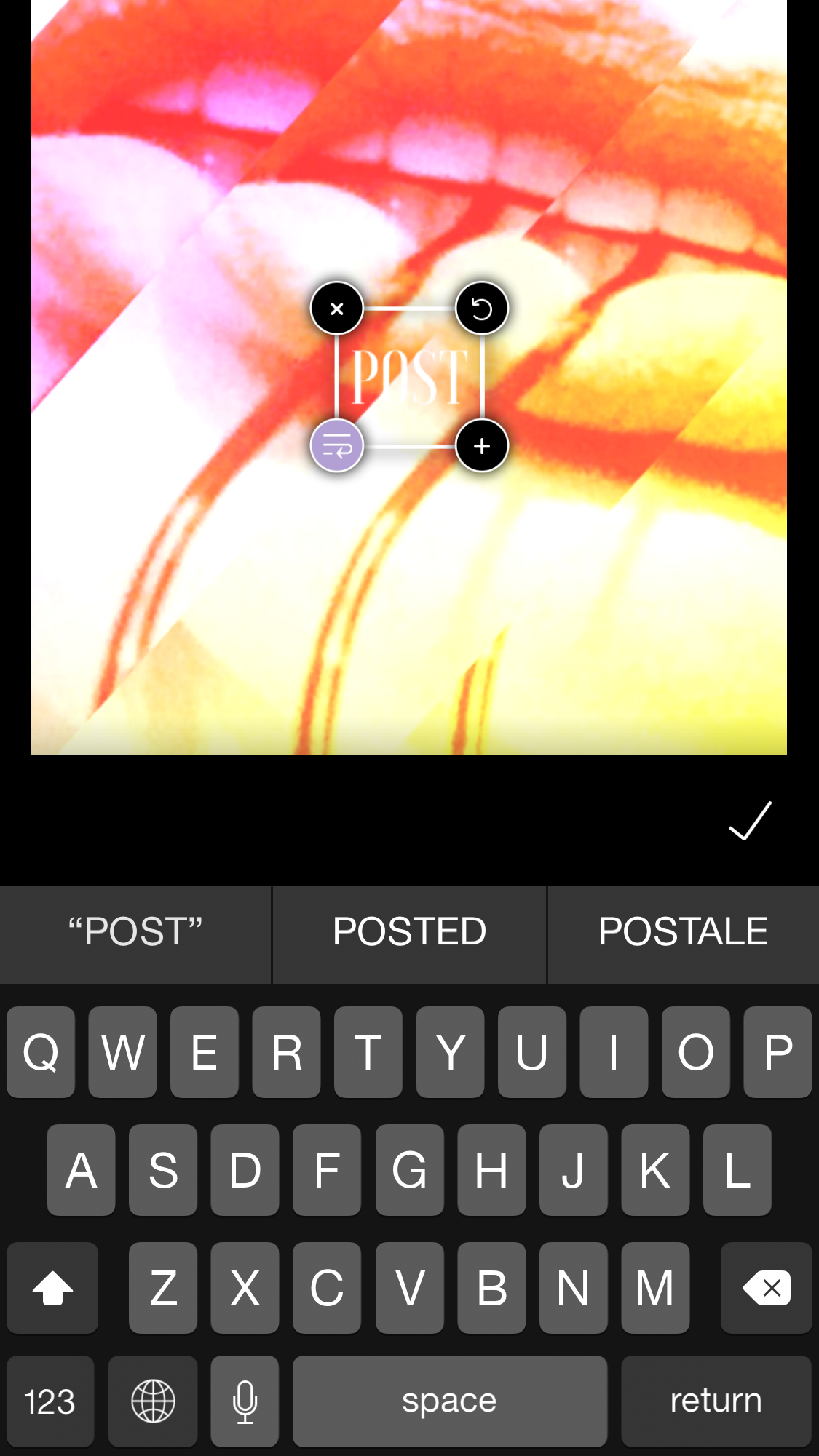The width and height of the screenshot is (819, 1456).
Task: Toggle the shift key
Action: click(52, 1288)
